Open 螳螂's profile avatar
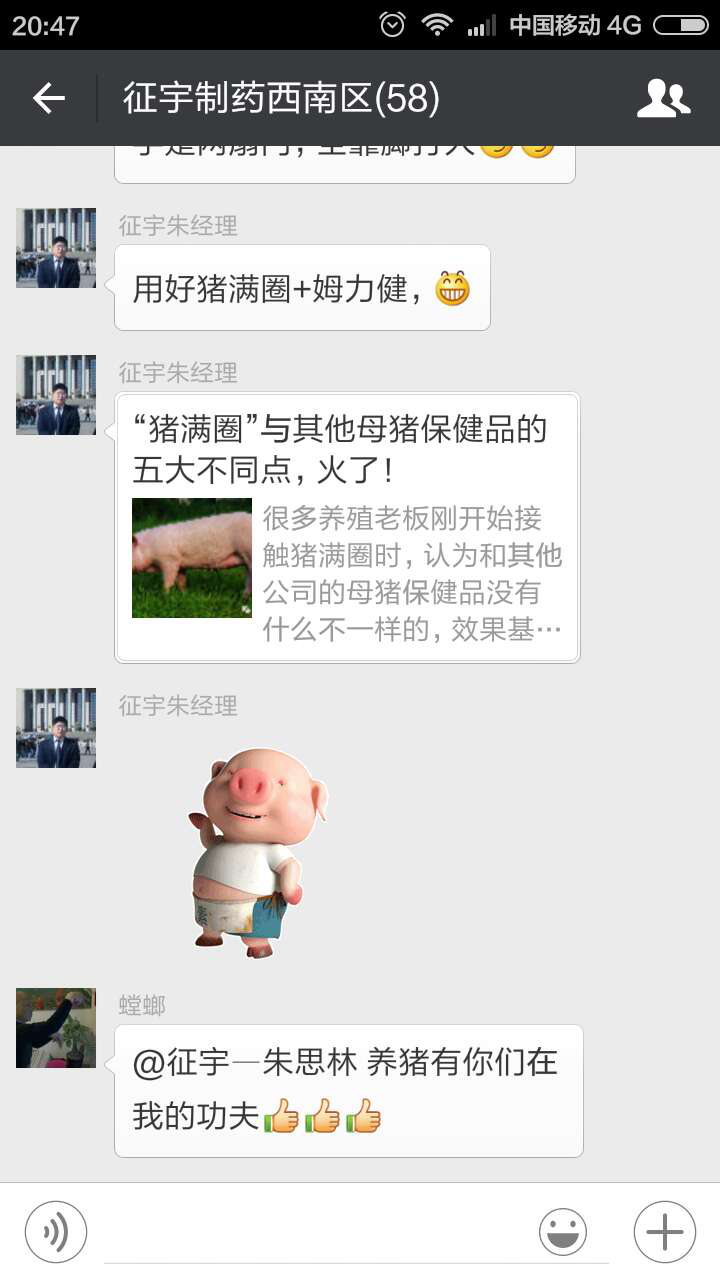 (x=56, y=1028)
